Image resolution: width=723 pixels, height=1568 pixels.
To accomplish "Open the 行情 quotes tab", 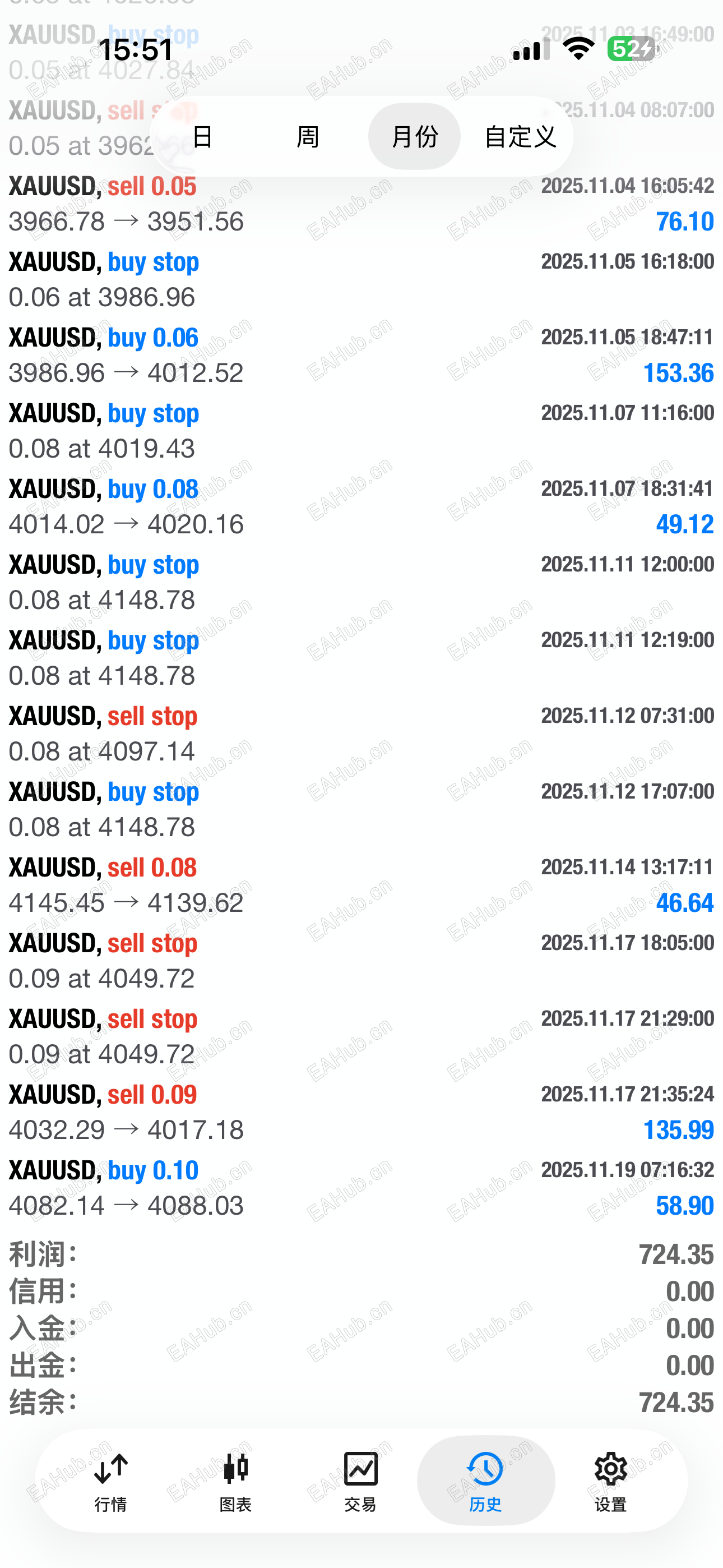I will tap(111, 1481).
